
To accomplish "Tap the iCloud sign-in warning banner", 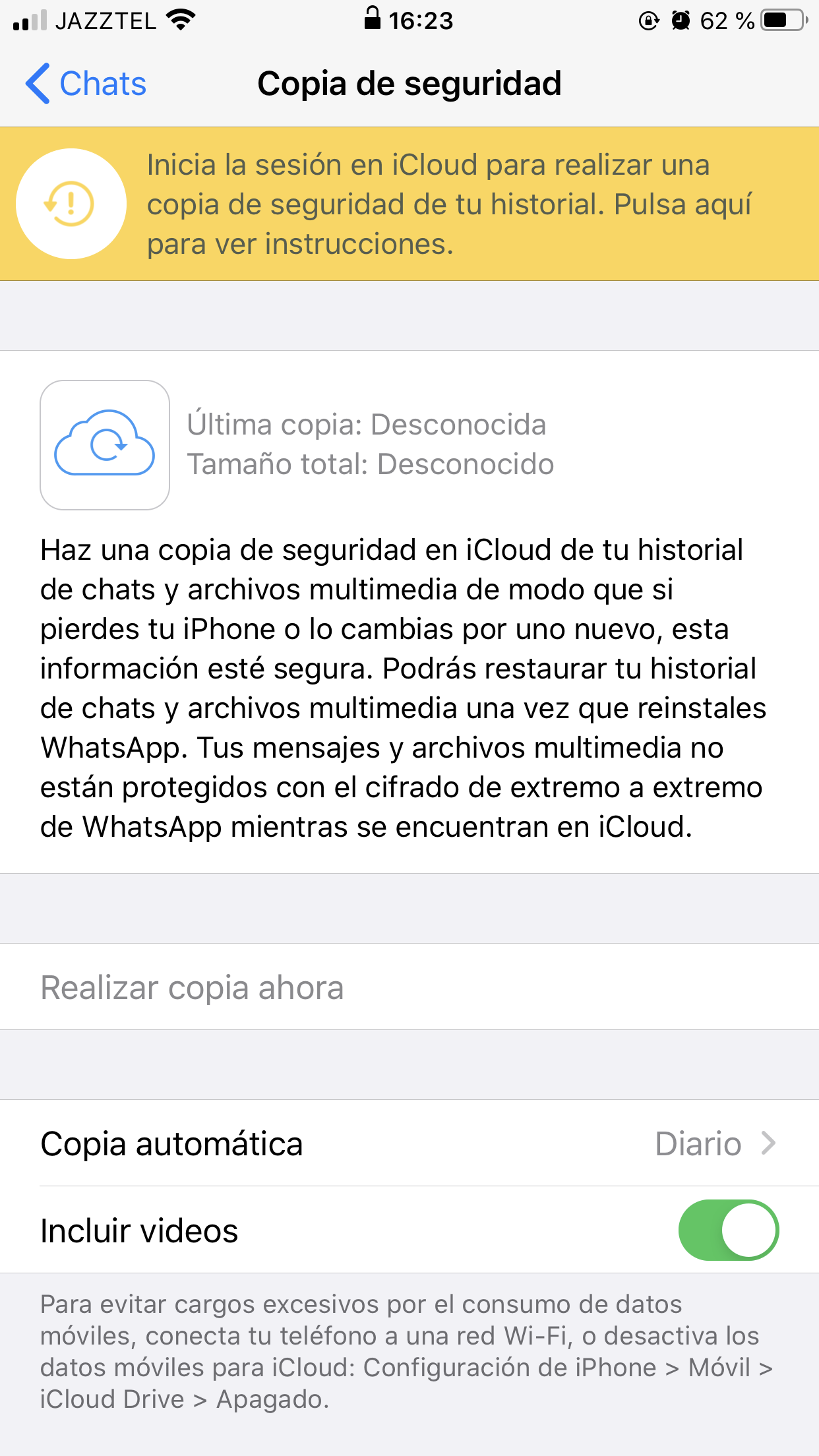I will 409,204.
